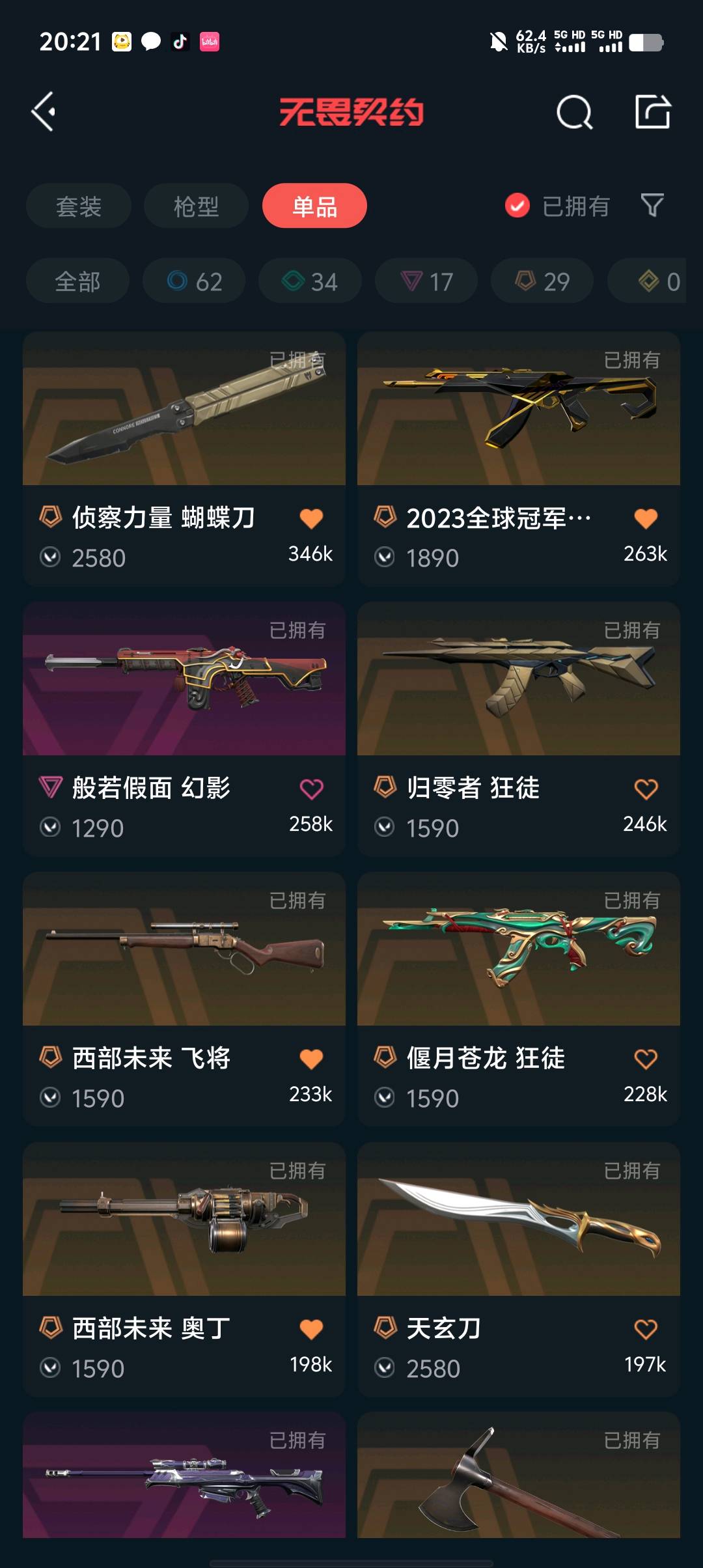Viewport: 703px width, 1568px height.
Task: Select the 单品 tab
Action: point(314,206)
